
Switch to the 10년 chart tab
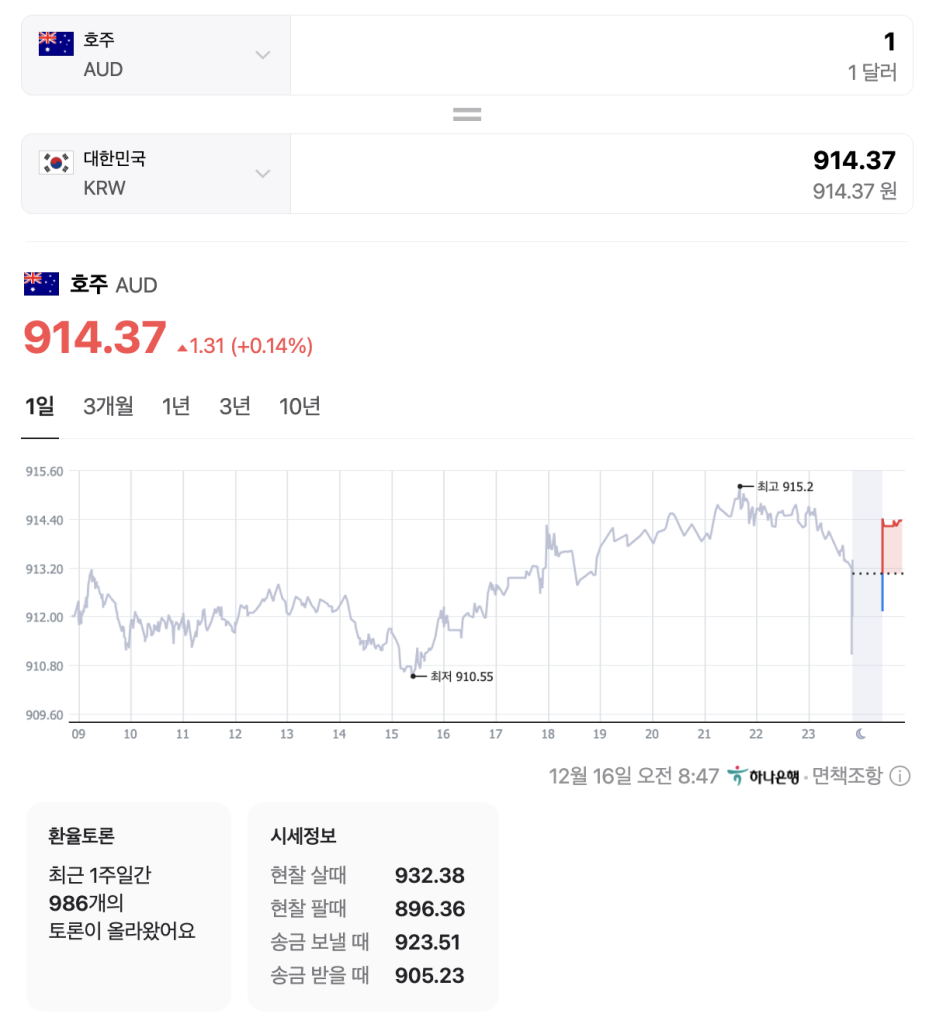pos(299,407)
